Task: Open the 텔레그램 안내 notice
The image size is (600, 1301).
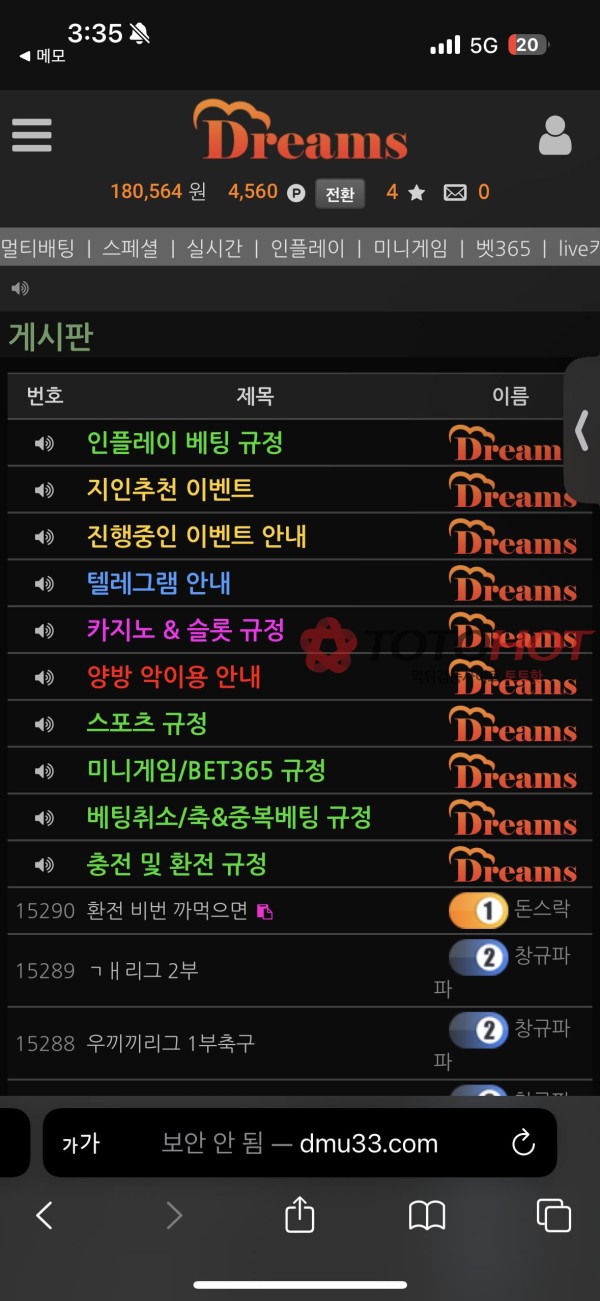Action: coord(159,583)
